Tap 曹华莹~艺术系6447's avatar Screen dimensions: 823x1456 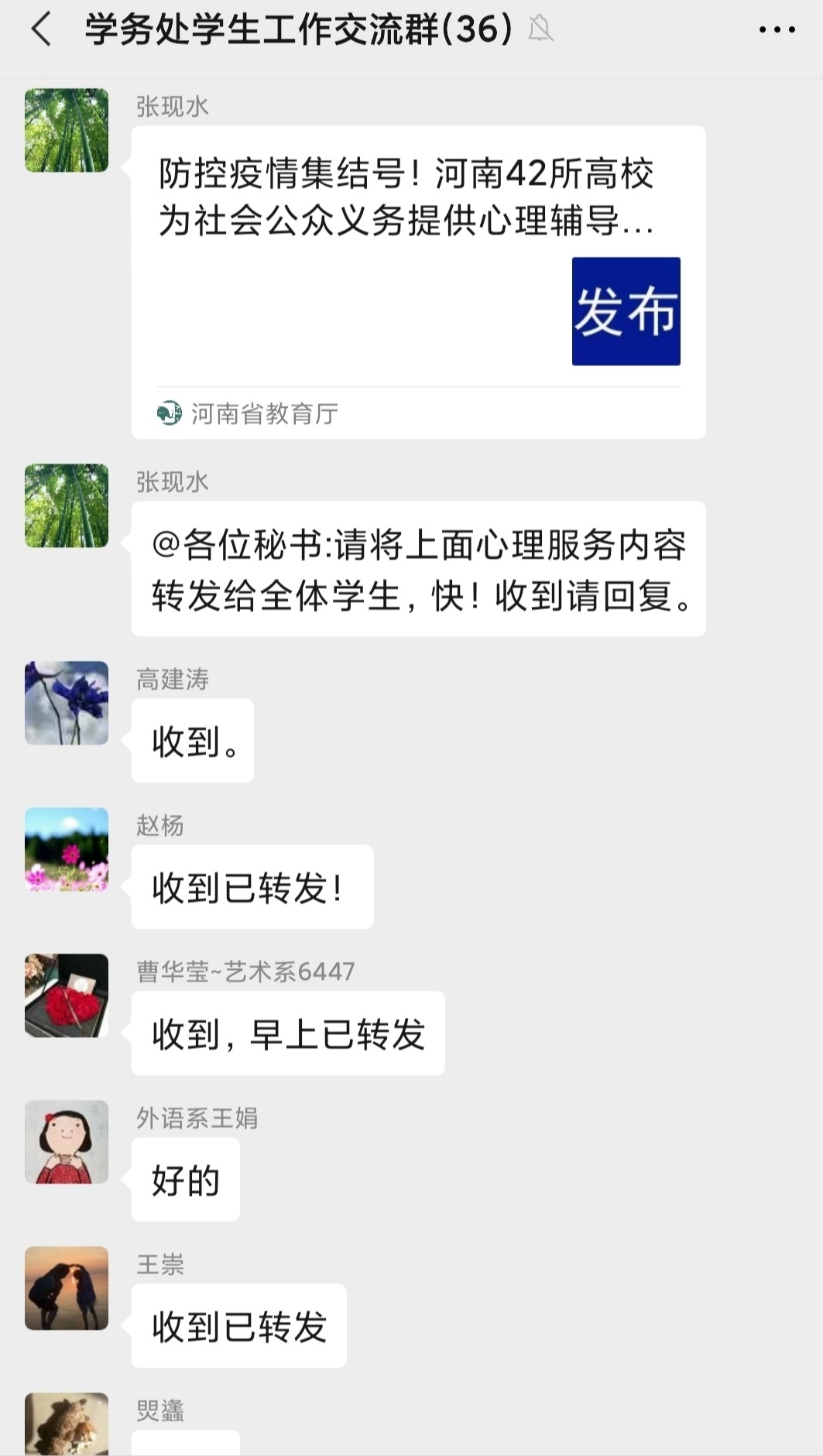67,995
